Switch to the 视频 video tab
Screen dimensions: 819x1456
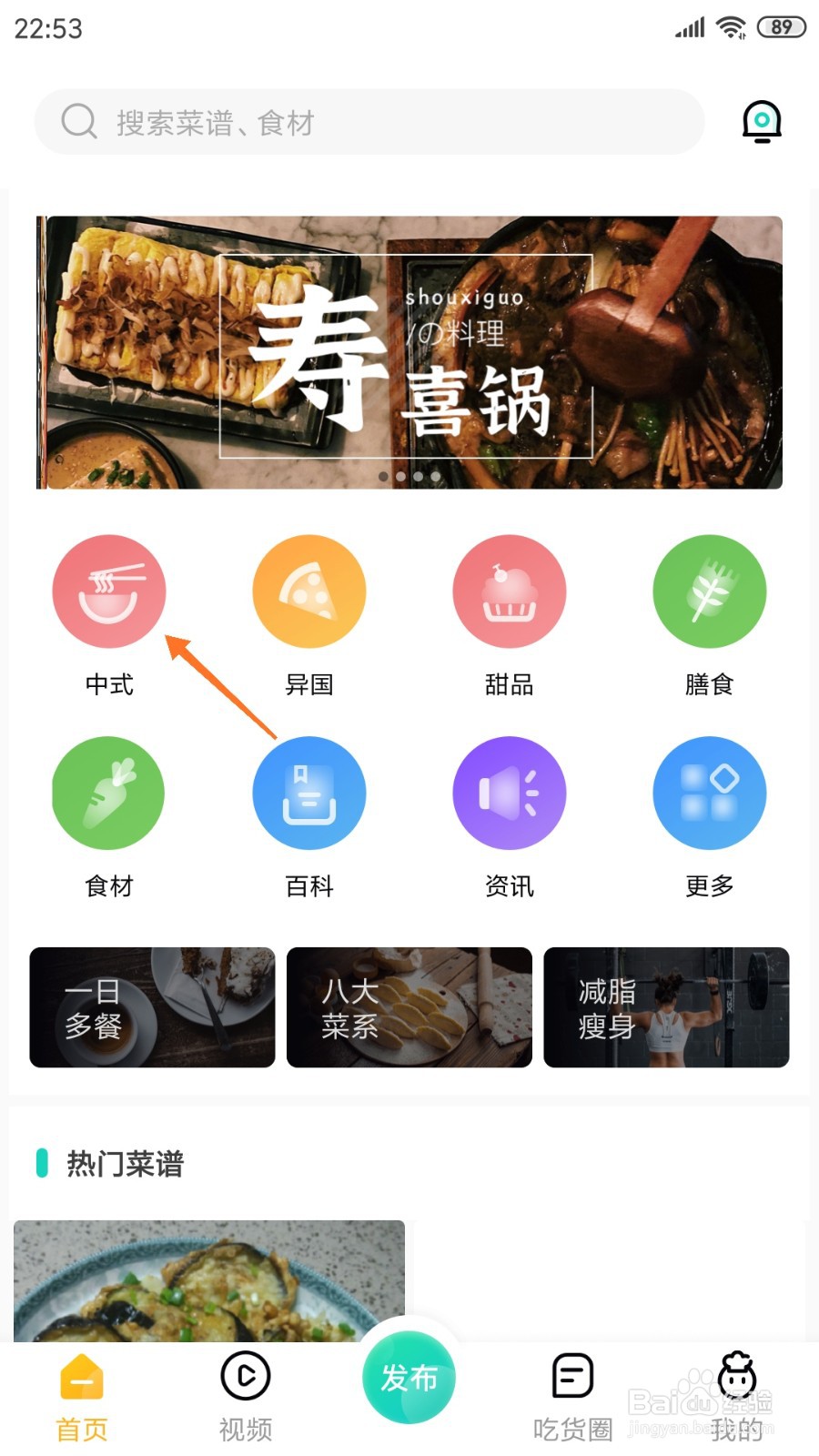(245, 1392)
